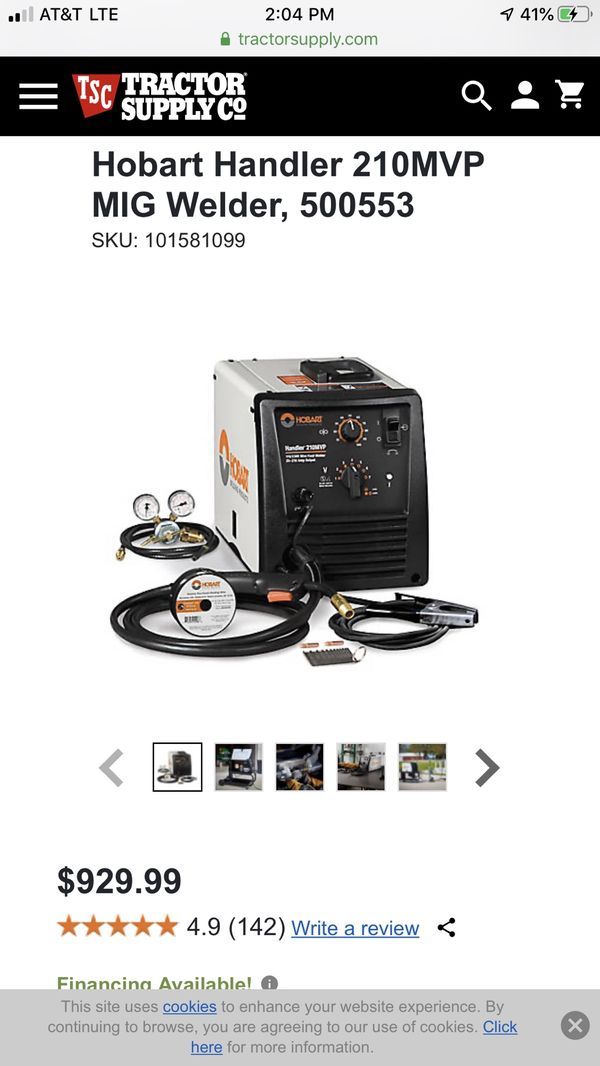Tap the Tractor Supply Co logo

pyautogui.click(x=159, y=96)
